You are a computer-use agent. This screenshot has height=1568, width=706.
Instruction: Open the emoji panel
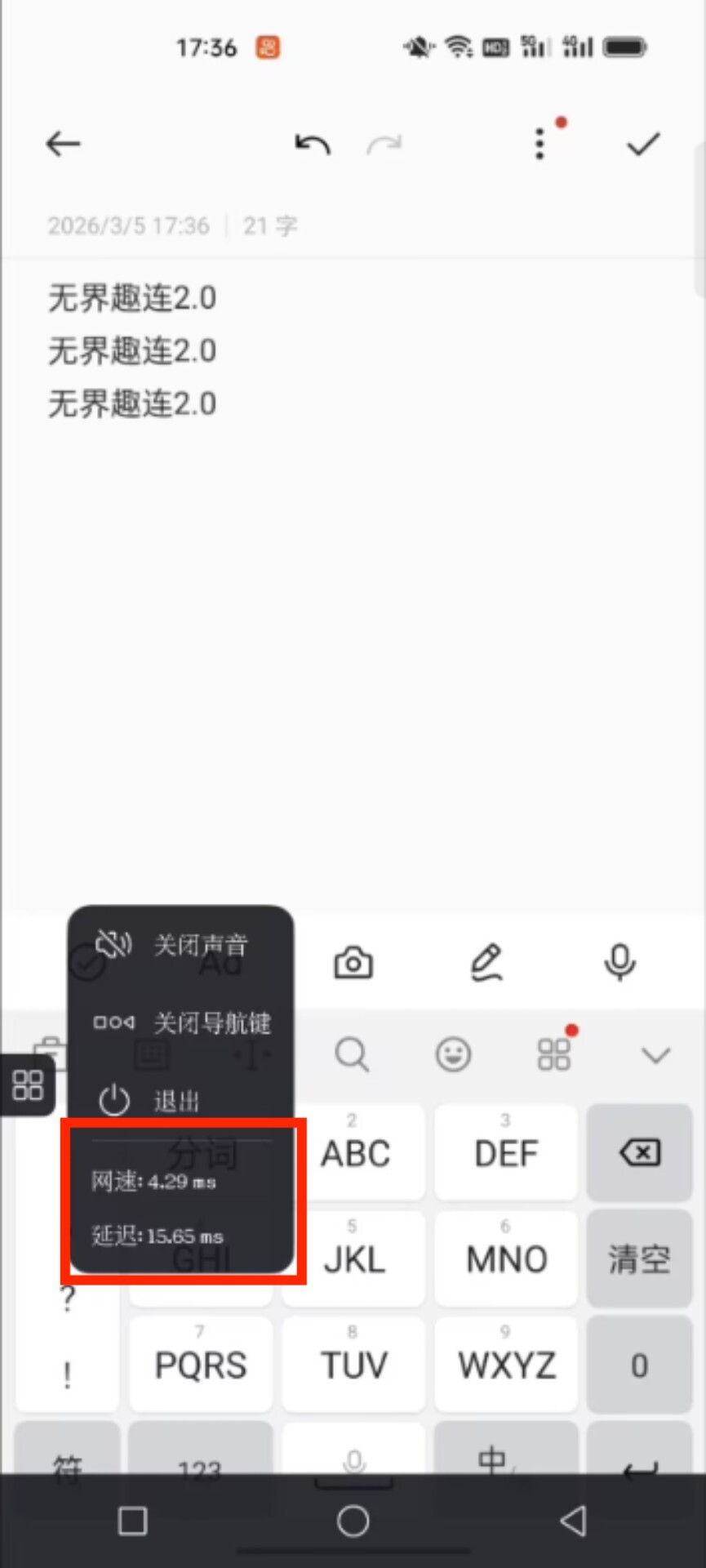[453, 1054]
